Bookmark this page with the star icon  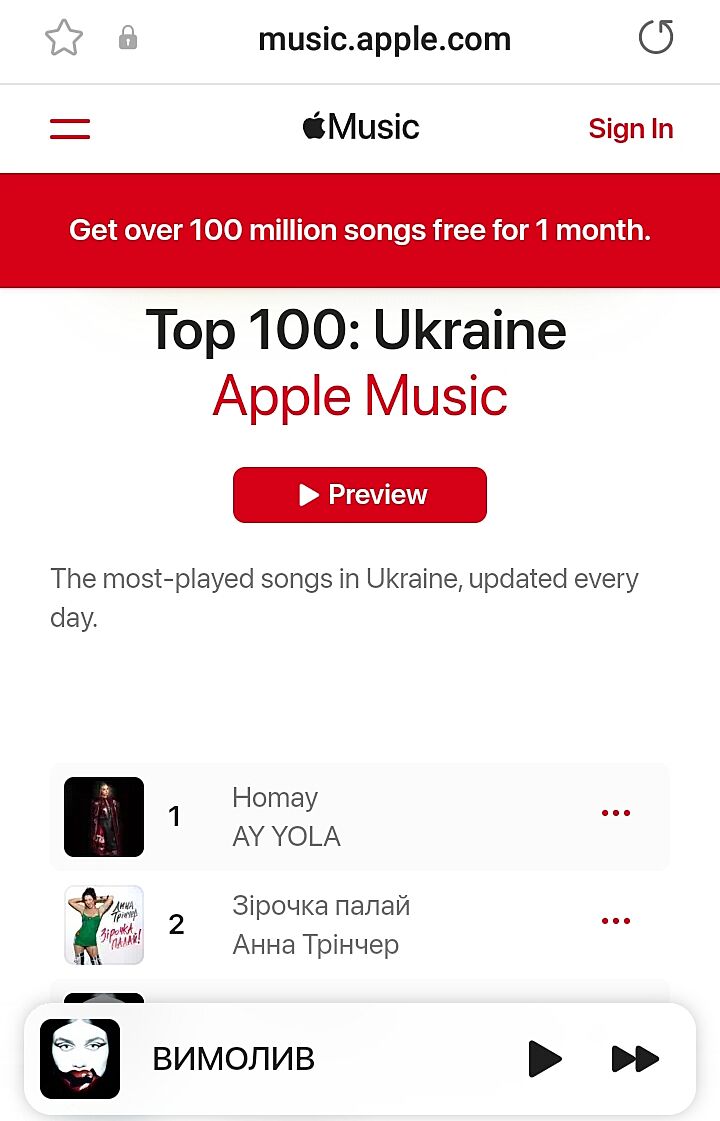pyautogui.click(x=63, y=39)
